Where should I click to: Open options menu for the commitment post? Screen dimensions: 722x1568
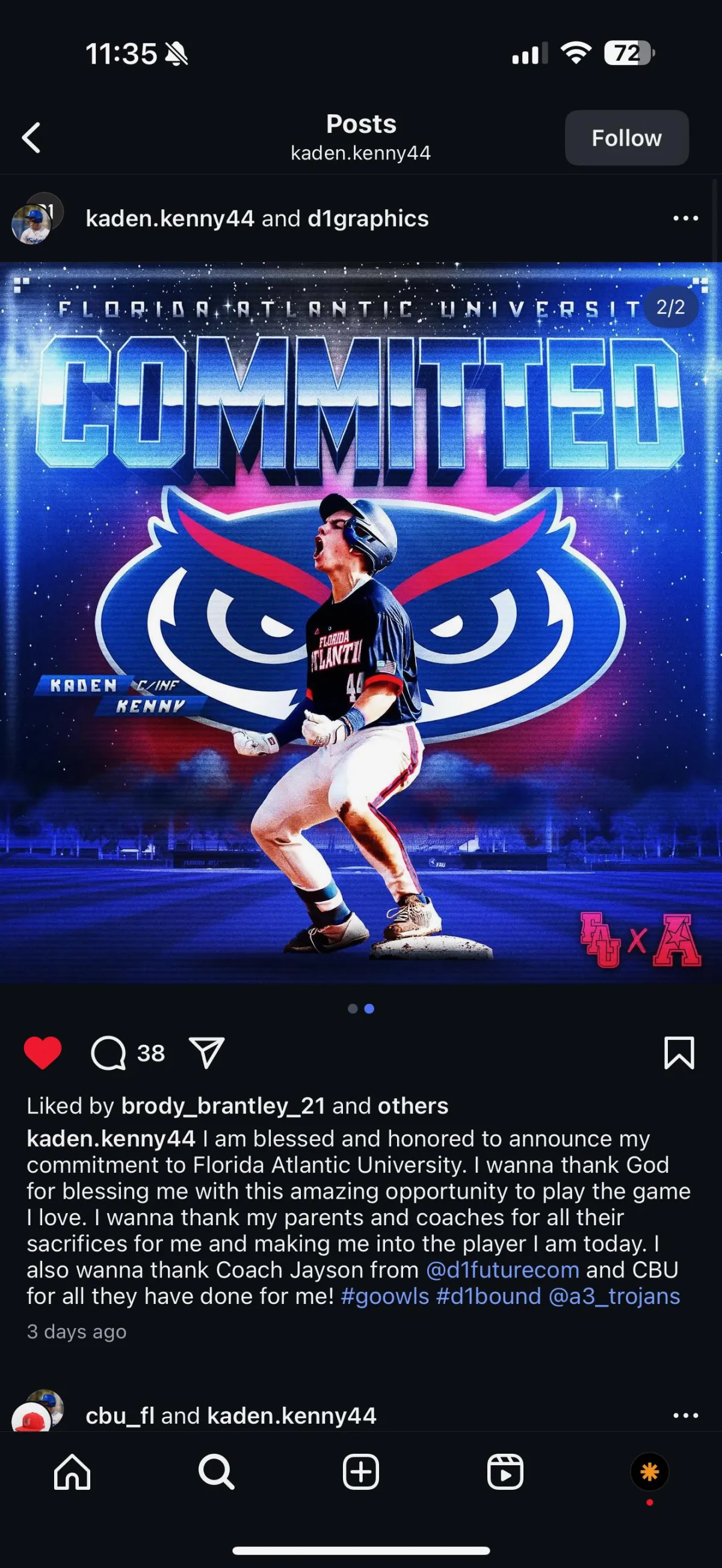click(685, 218)
